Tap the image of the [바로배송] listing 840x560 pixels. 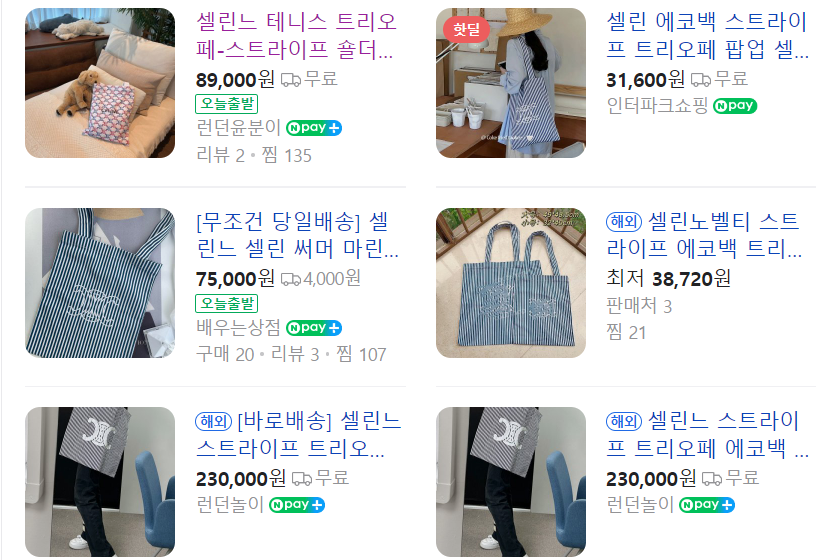tap(100, 482)
